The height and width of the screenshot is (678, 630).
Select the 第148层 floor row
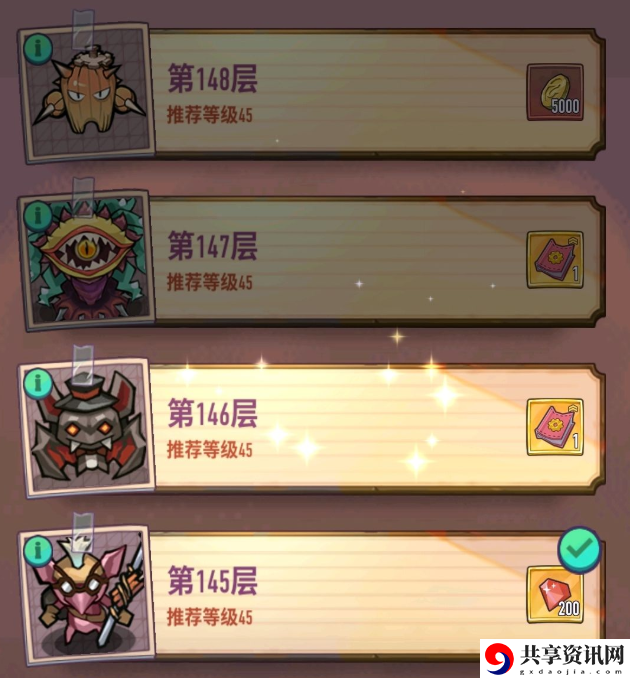click(340, 93)
